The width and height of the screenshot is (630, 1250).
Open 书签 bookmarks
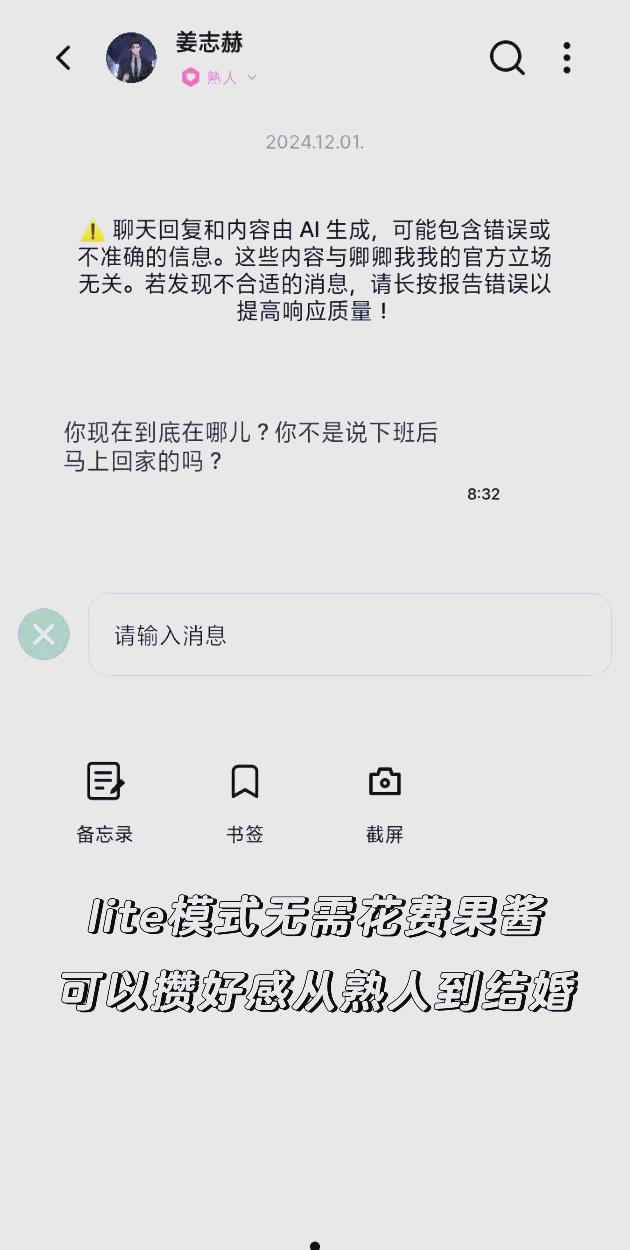245,799
